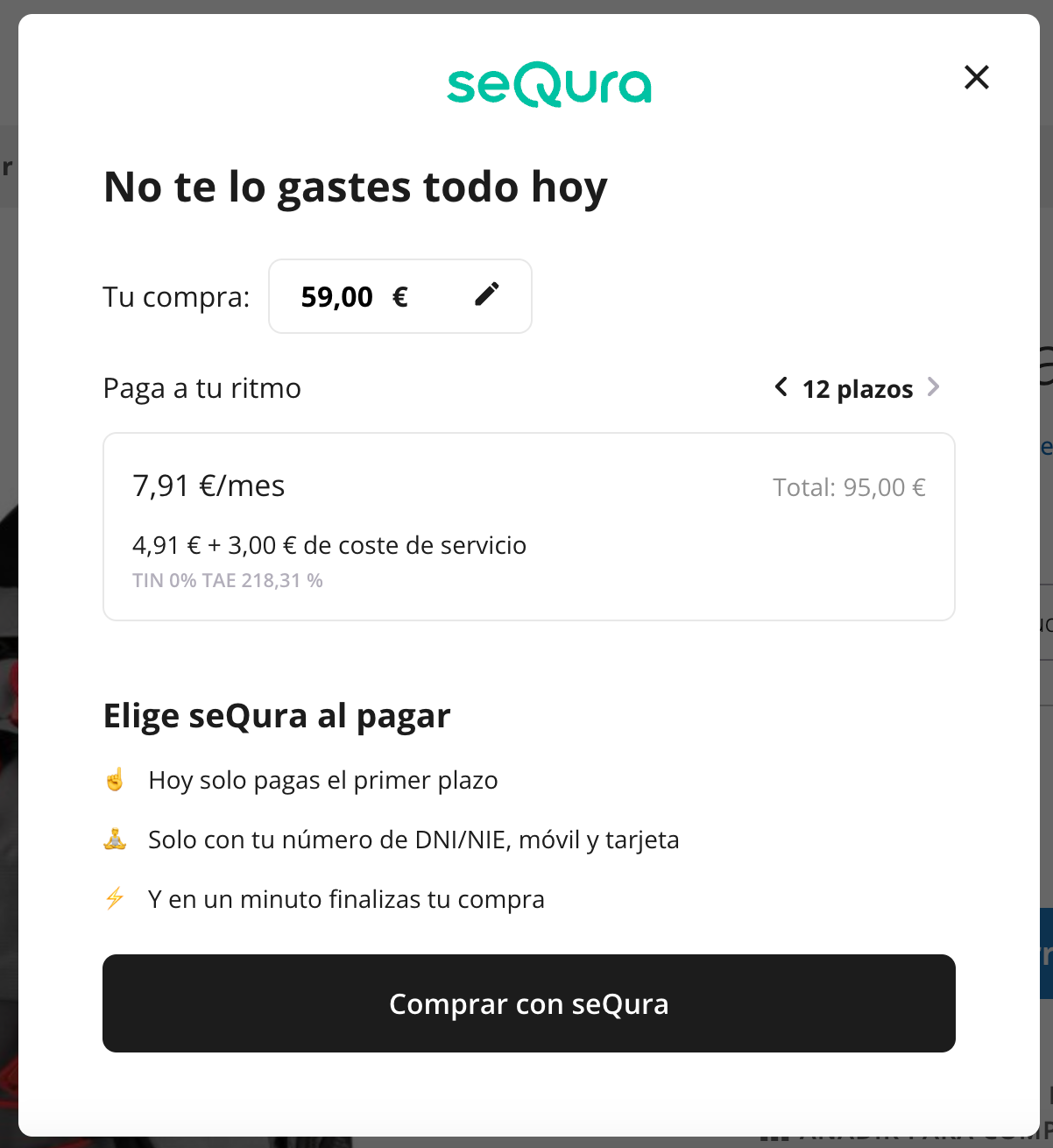Close the seQura dialog
1053x1148 pixels.
(x=976, y=77)
